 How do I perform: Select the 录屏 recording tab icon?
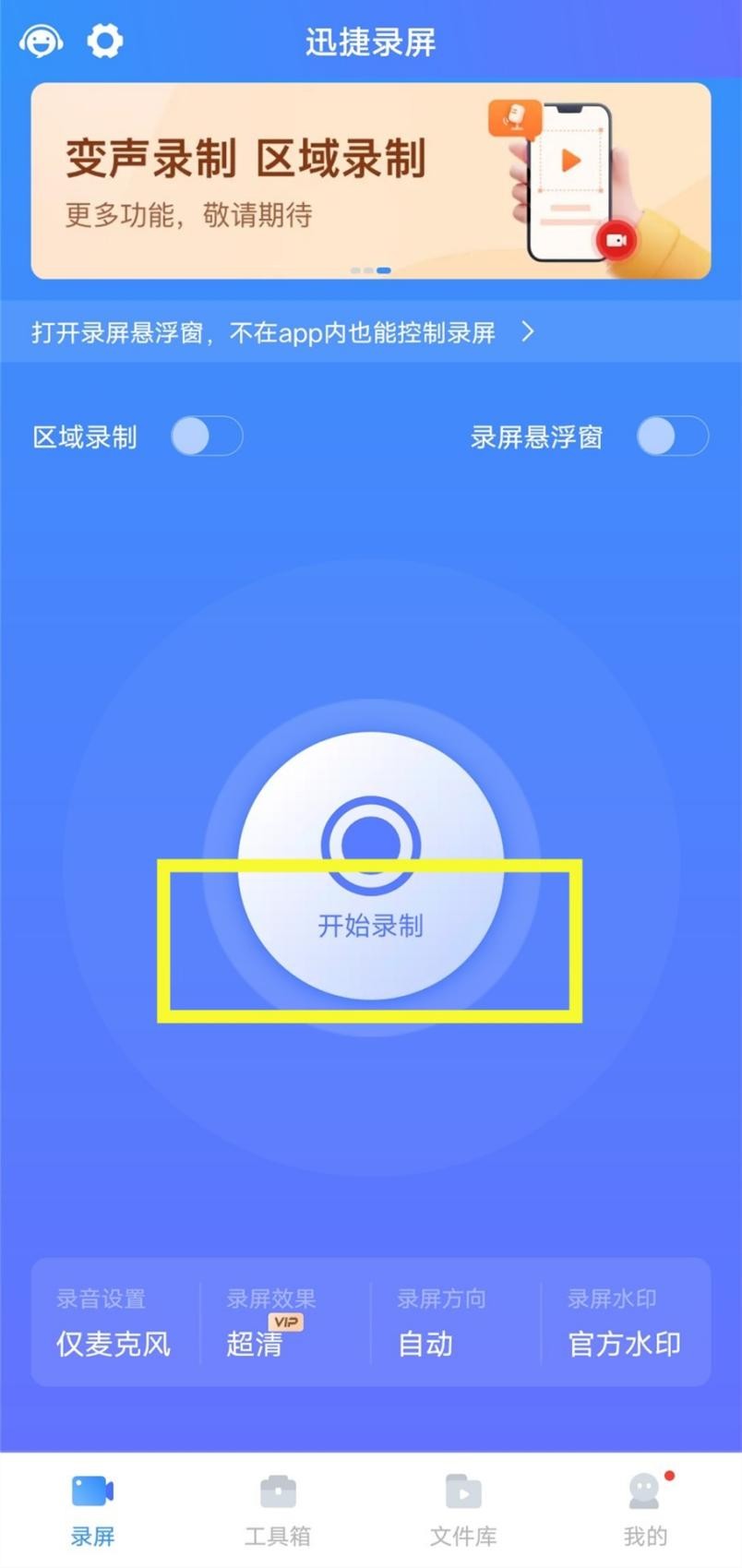click(x=92, y=1490)
